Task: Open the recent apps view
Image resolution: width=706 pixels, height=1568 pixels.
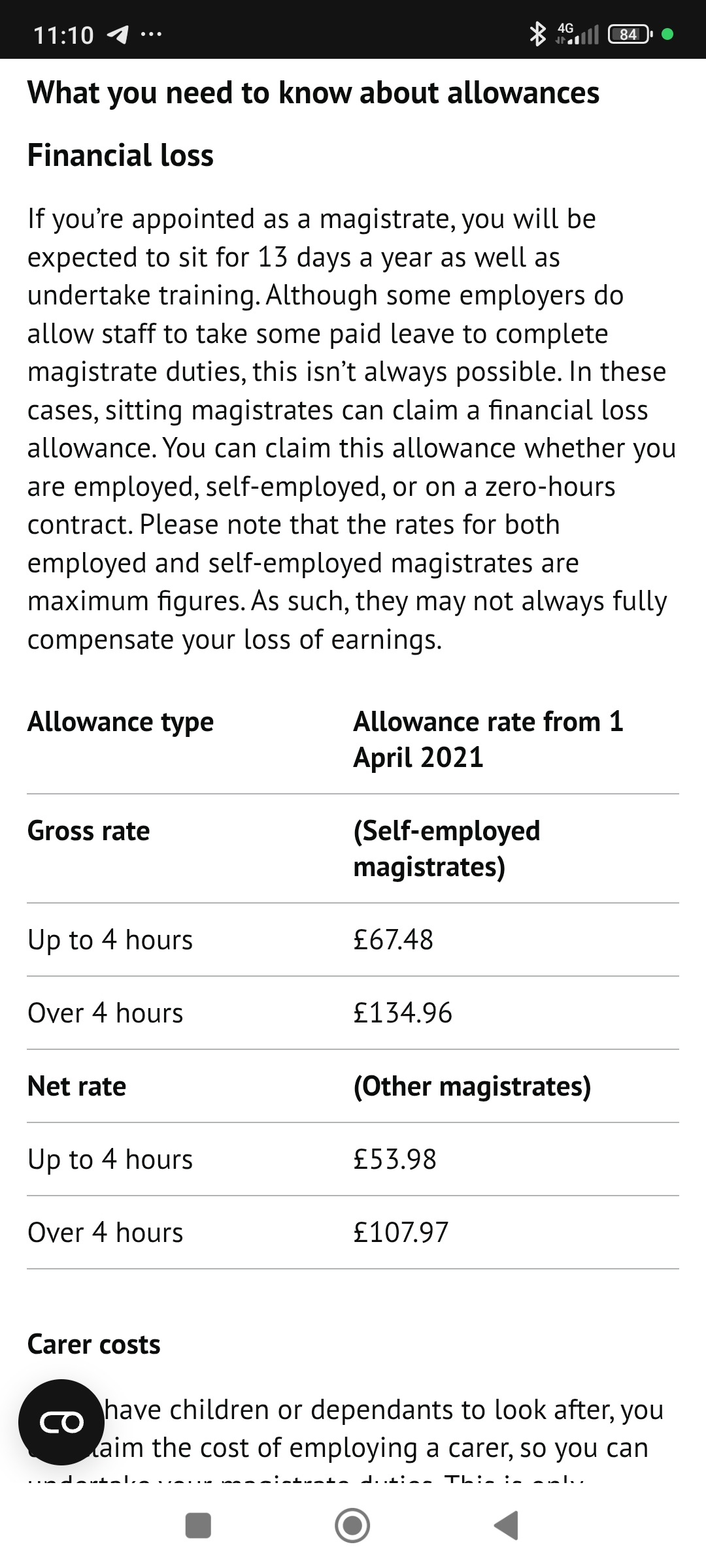Action: click(198, 1526)
